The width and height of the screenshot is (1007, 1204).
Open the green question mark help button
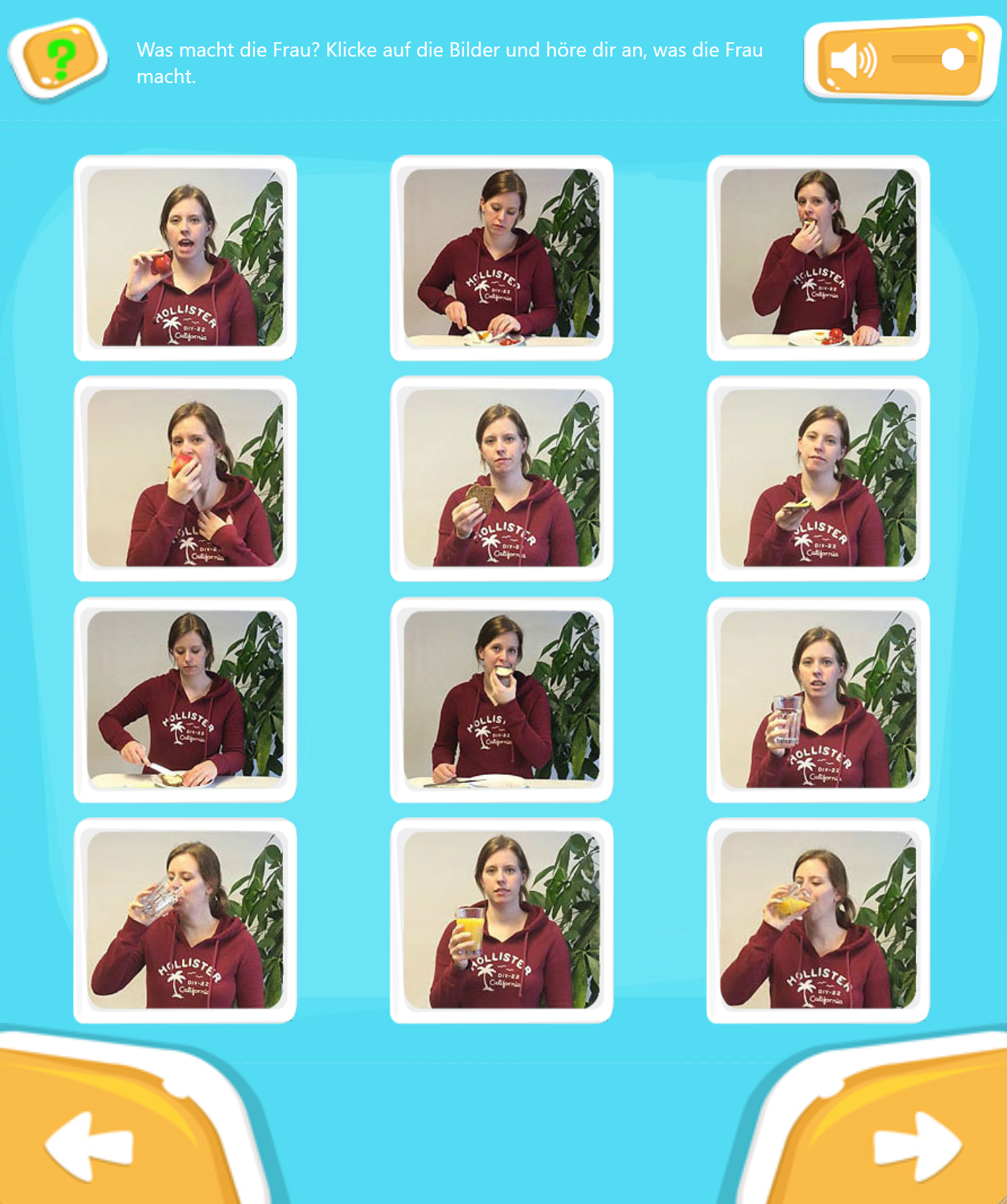[x=59, y=58]
